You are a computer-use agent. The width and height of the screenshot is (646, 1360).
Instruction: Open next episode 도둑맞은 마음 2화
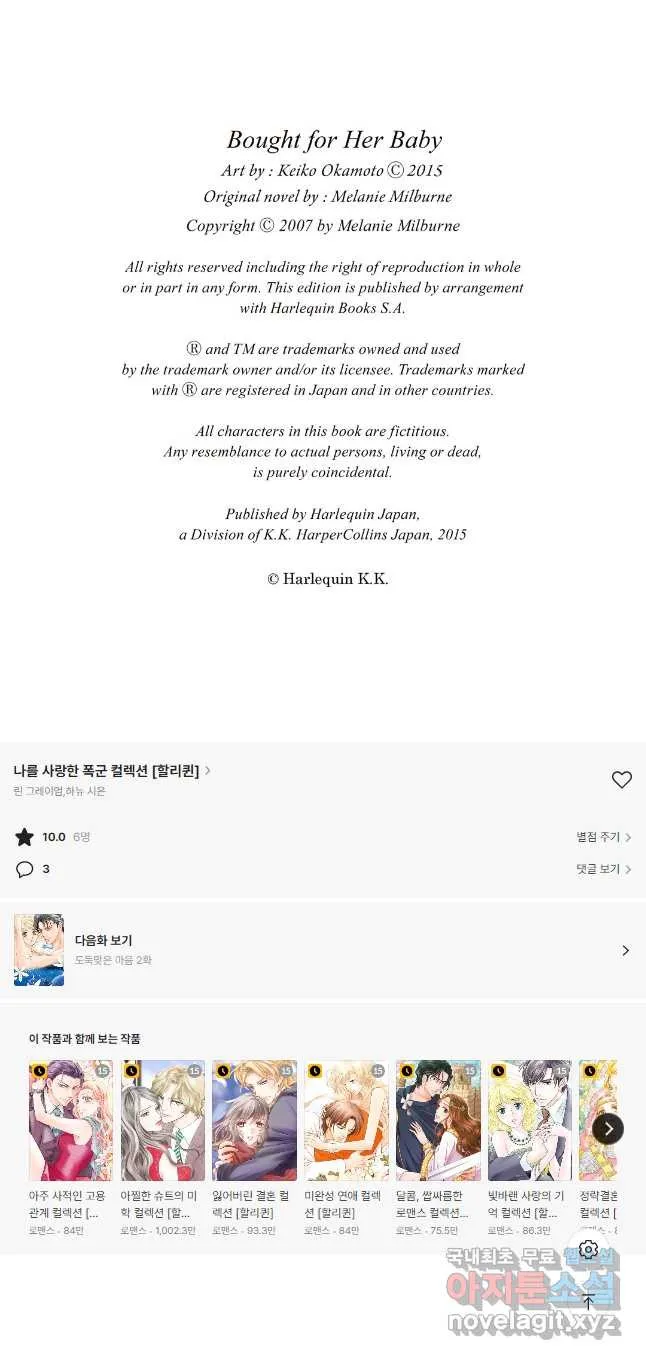pyautogui.click(x=323, y=950)
